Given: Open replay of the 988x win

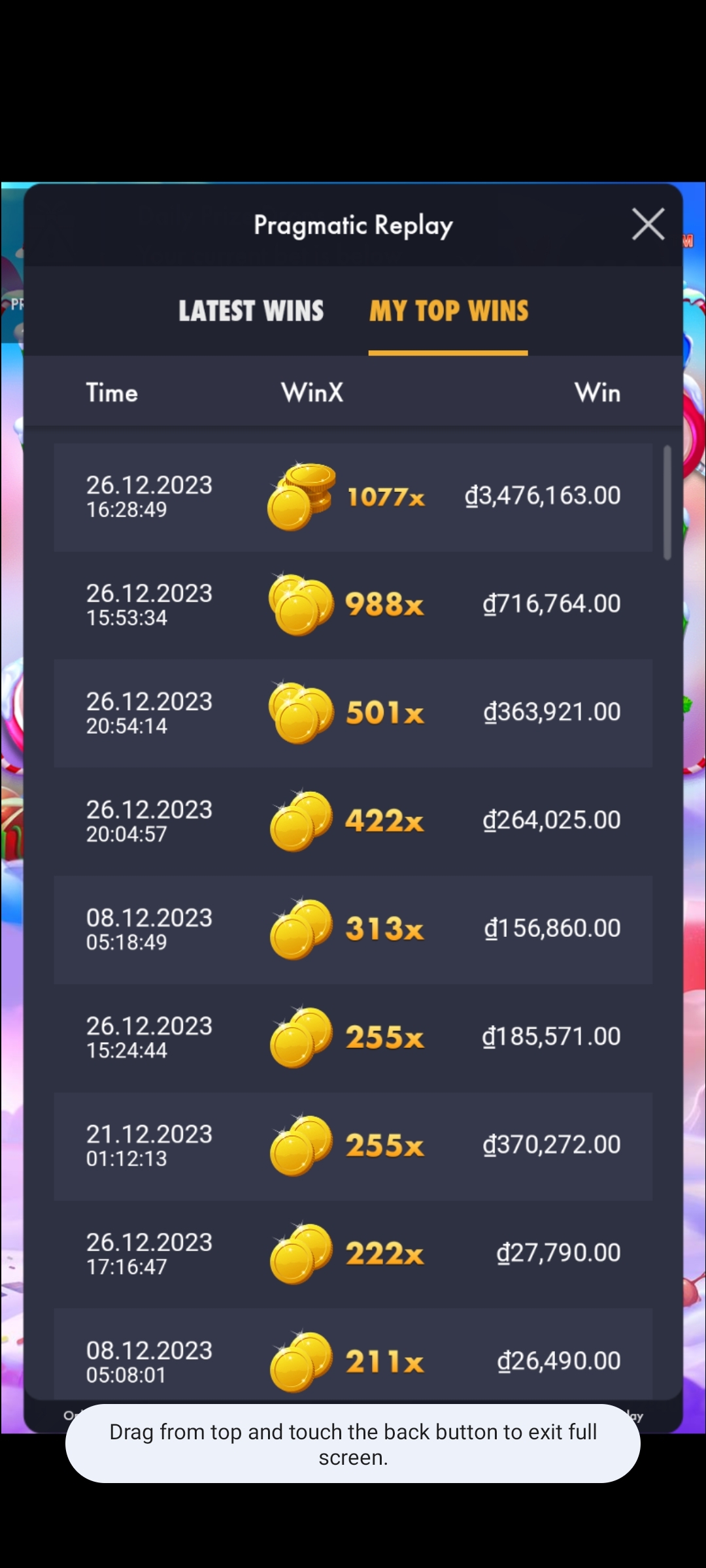Looking at the screenshot, I should (x=353, y=605).
